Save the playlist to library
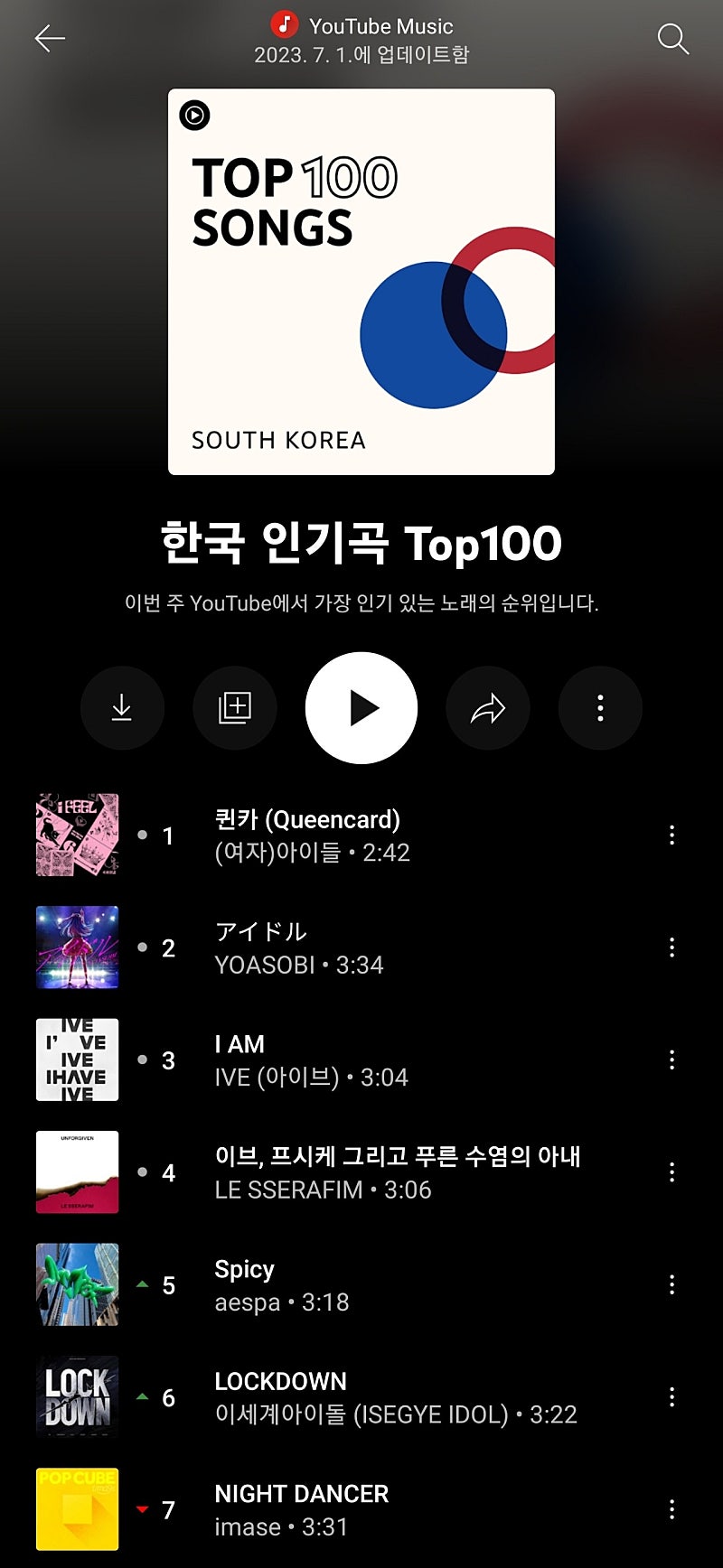 tap(235, 708)
